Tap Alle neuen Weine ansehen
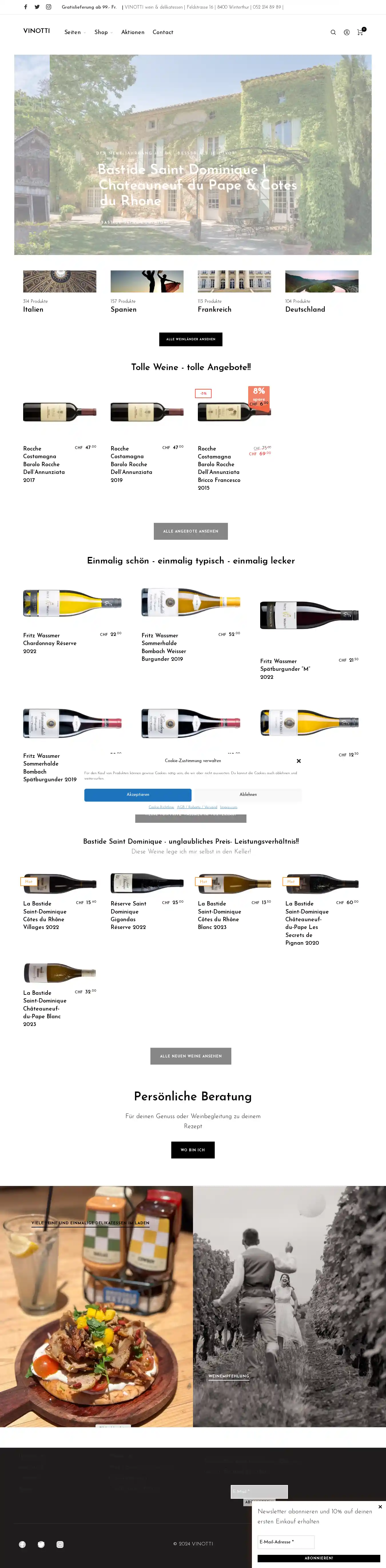386x1568 pixels. [191, 1056]
